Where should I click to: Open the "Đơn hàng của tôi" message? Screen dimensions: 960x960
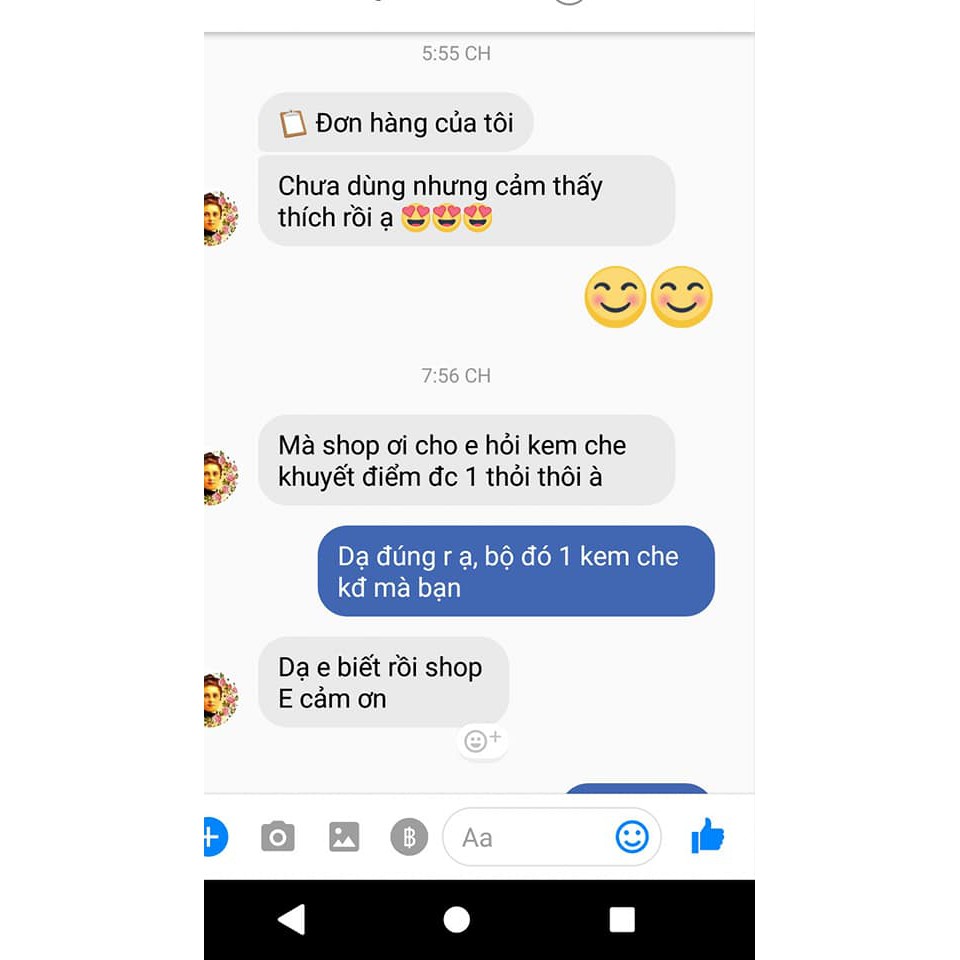[396, 123]
